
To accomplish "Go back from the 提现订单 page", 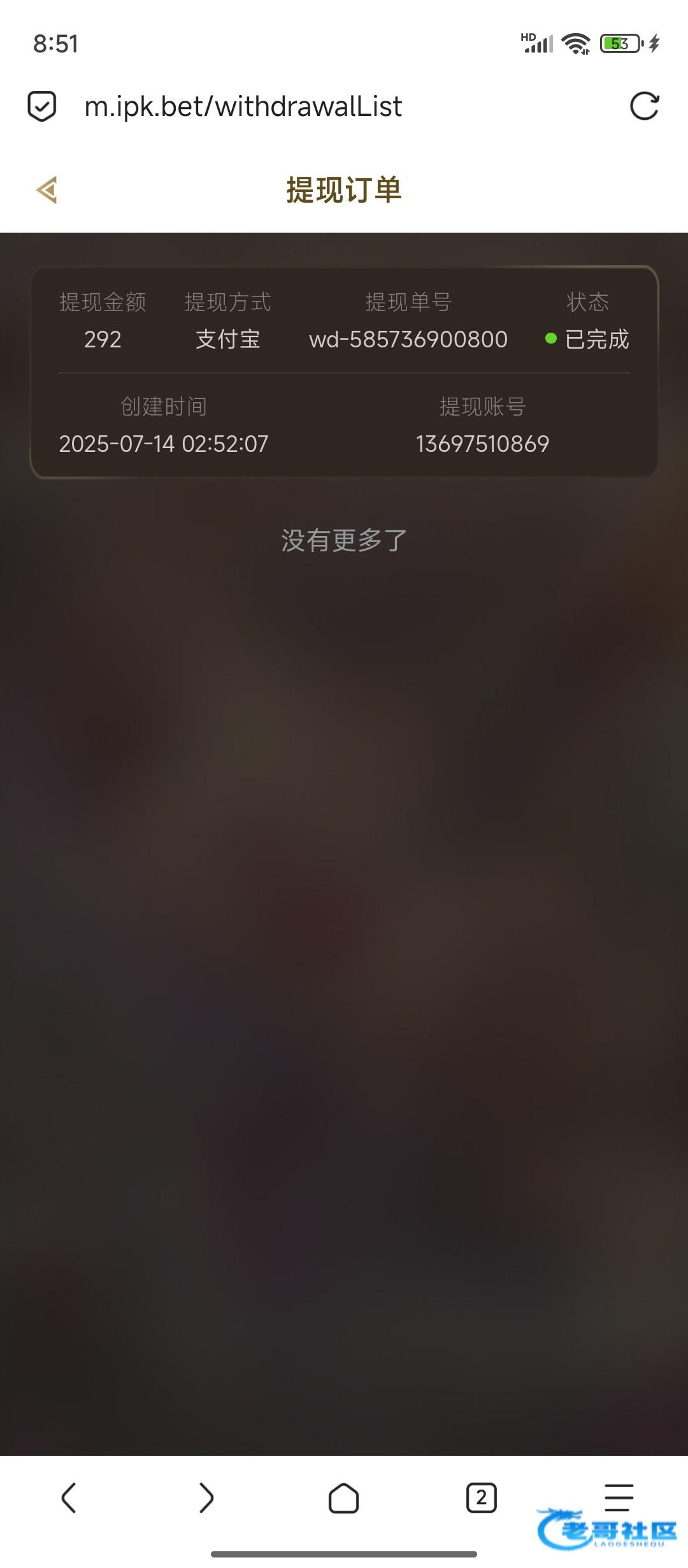I will (x=47, y=190).
